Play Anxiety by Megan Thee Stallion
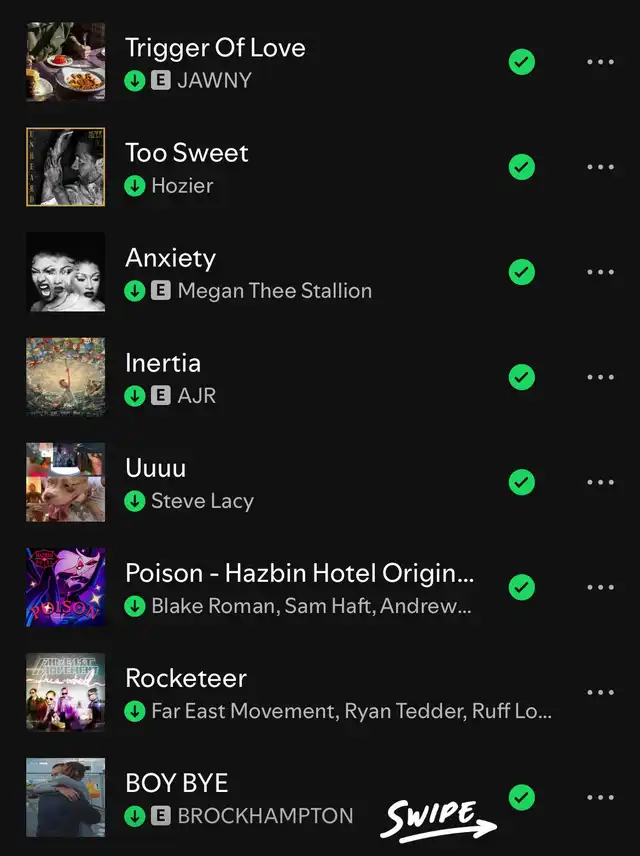The height and width of the screenshot is (856, 640). (x=171, y=258)
